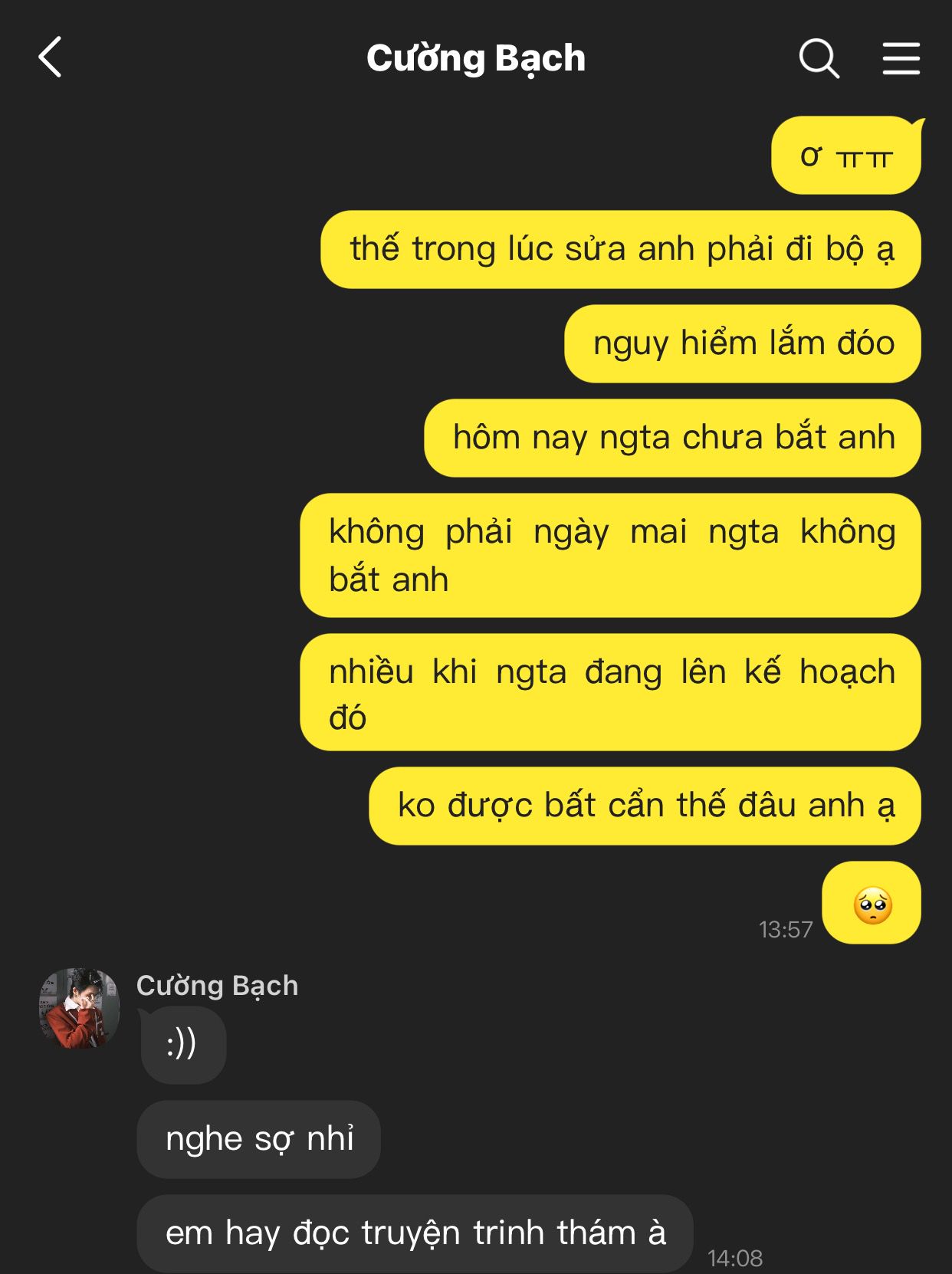Screen dimensions: 952x1274
Task: Open Cường Bạch's profile picture
Action: pyautogui.click(x=79, y=1007)
